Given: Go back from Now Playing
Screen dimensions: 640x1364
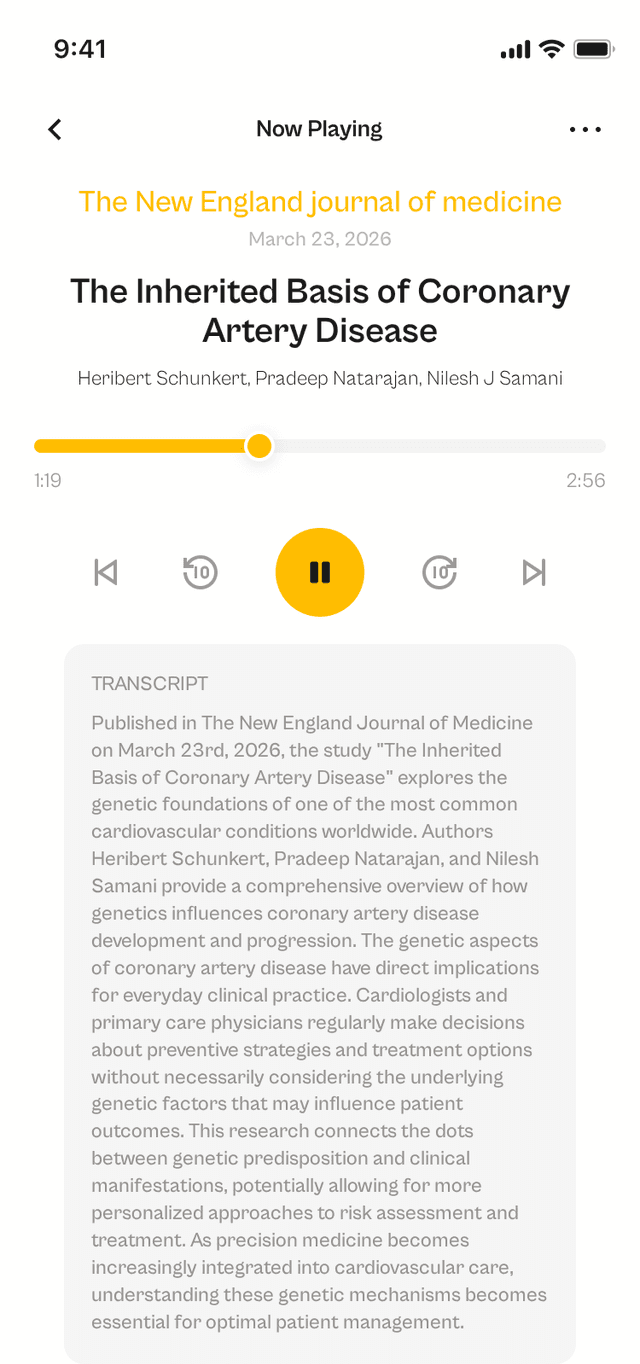Looking at the screenshot, I should [55, 129].
